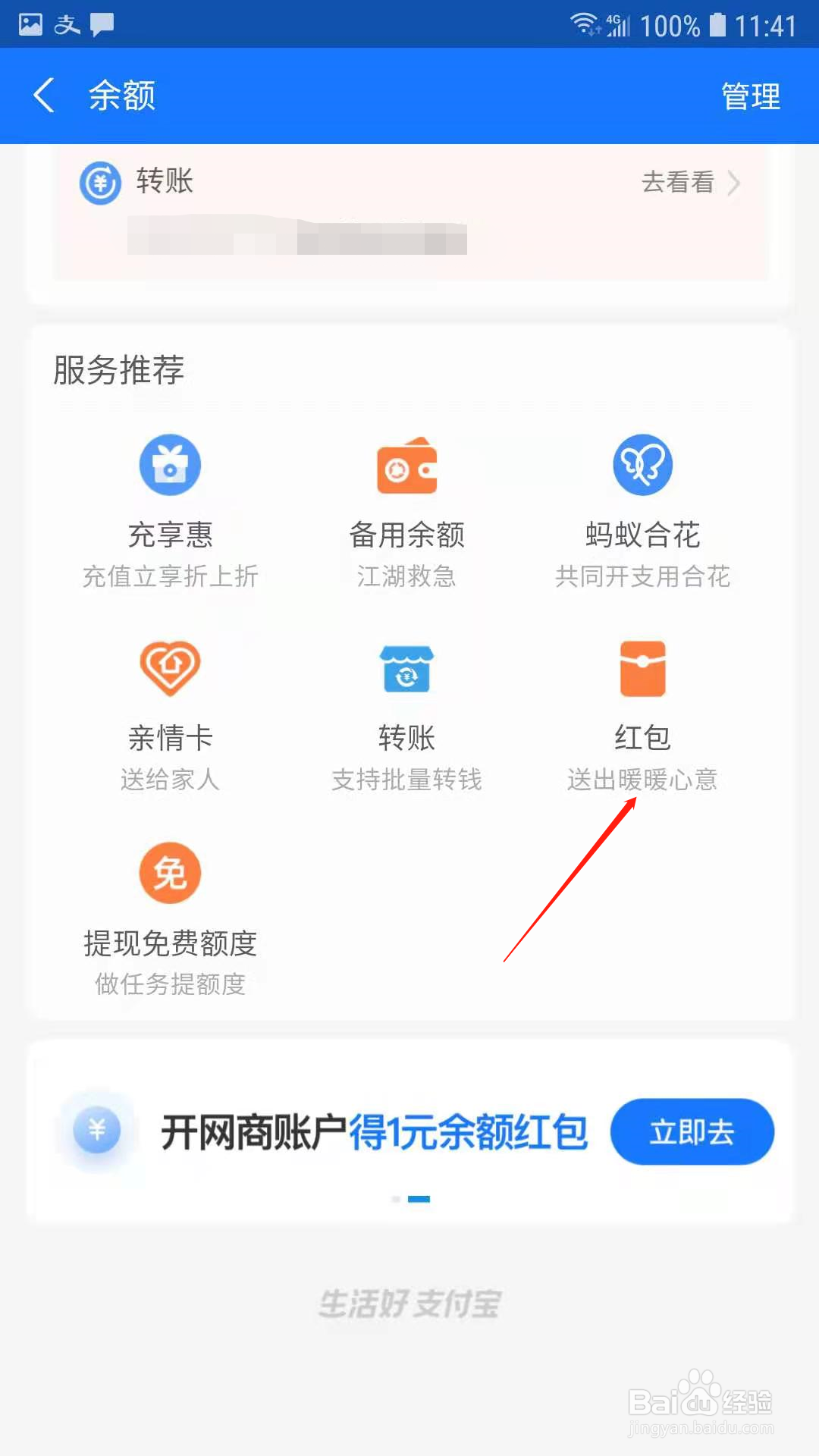The height and width of the screenshot is (1456, 819).
Task: Tap the ¥ coin icon in the banner
Action: pyautogui.click(x=96, y=1130)
